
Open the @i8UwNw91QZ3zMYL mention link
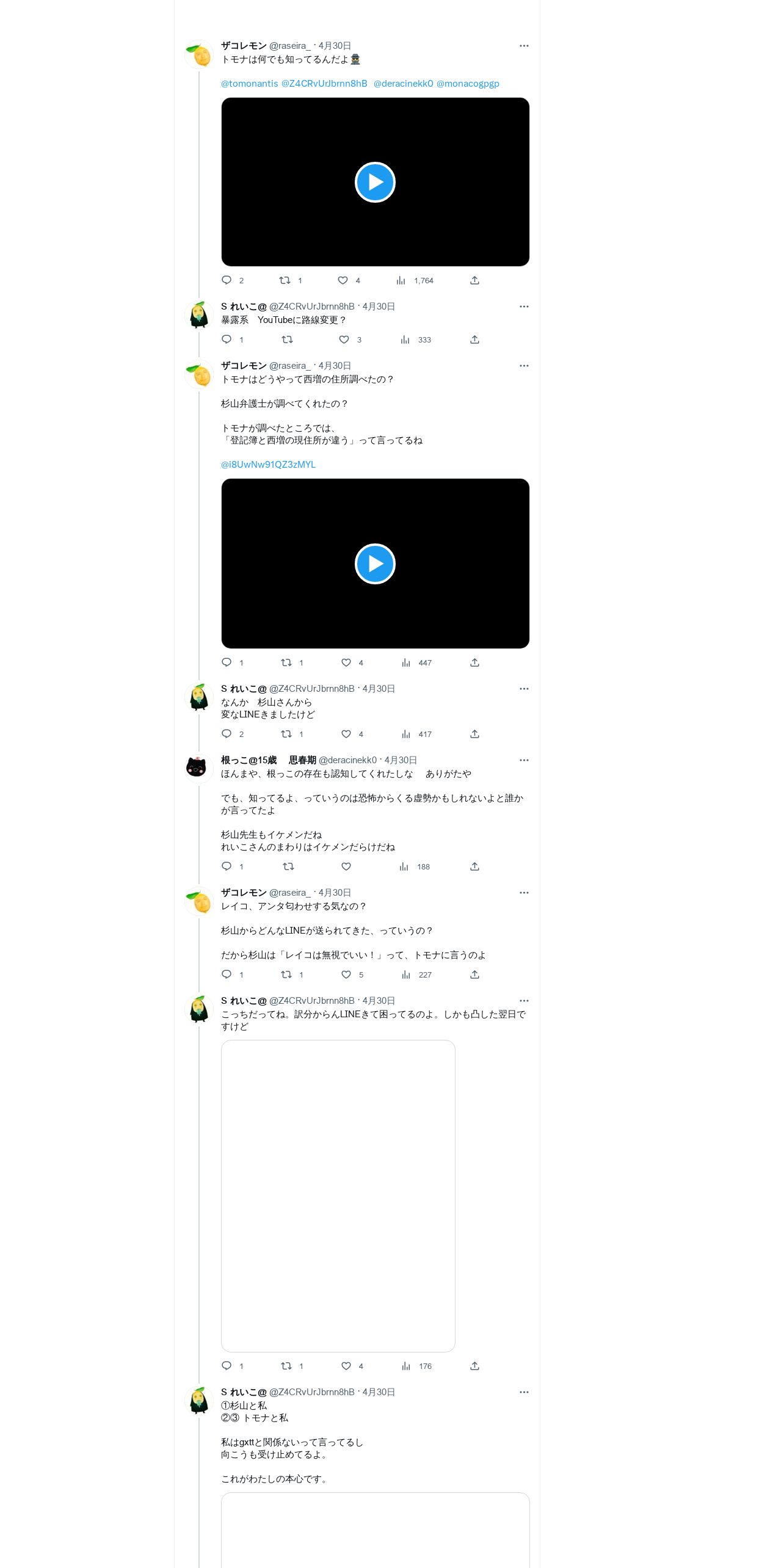tap(268, 465)
